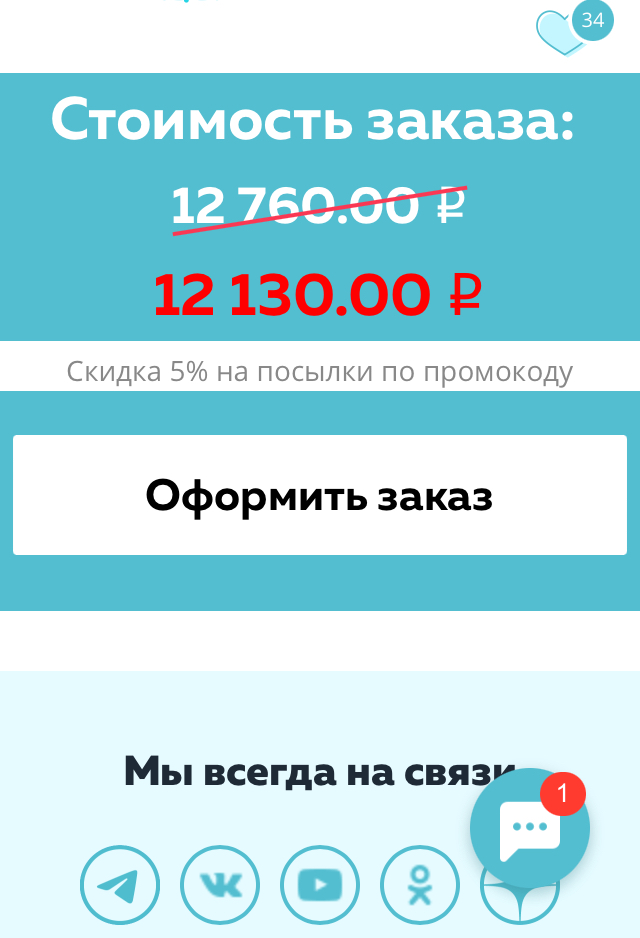This screenshot has height=938, width=640.
Task: Open the Telegram contact link
Action: point(120,885)
